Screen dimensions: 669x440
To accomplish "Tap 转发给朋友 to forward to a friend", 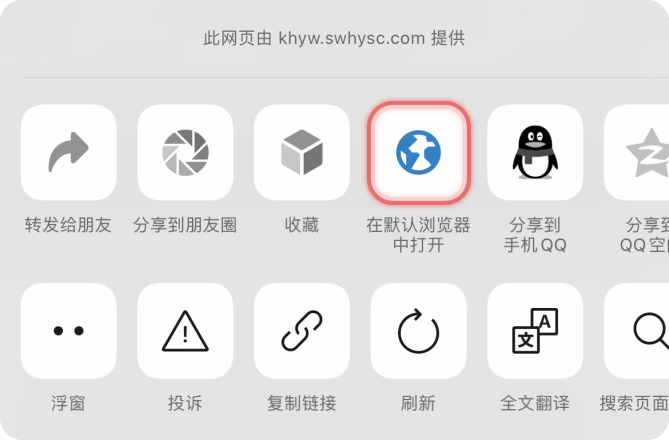I will coord(68,153).
